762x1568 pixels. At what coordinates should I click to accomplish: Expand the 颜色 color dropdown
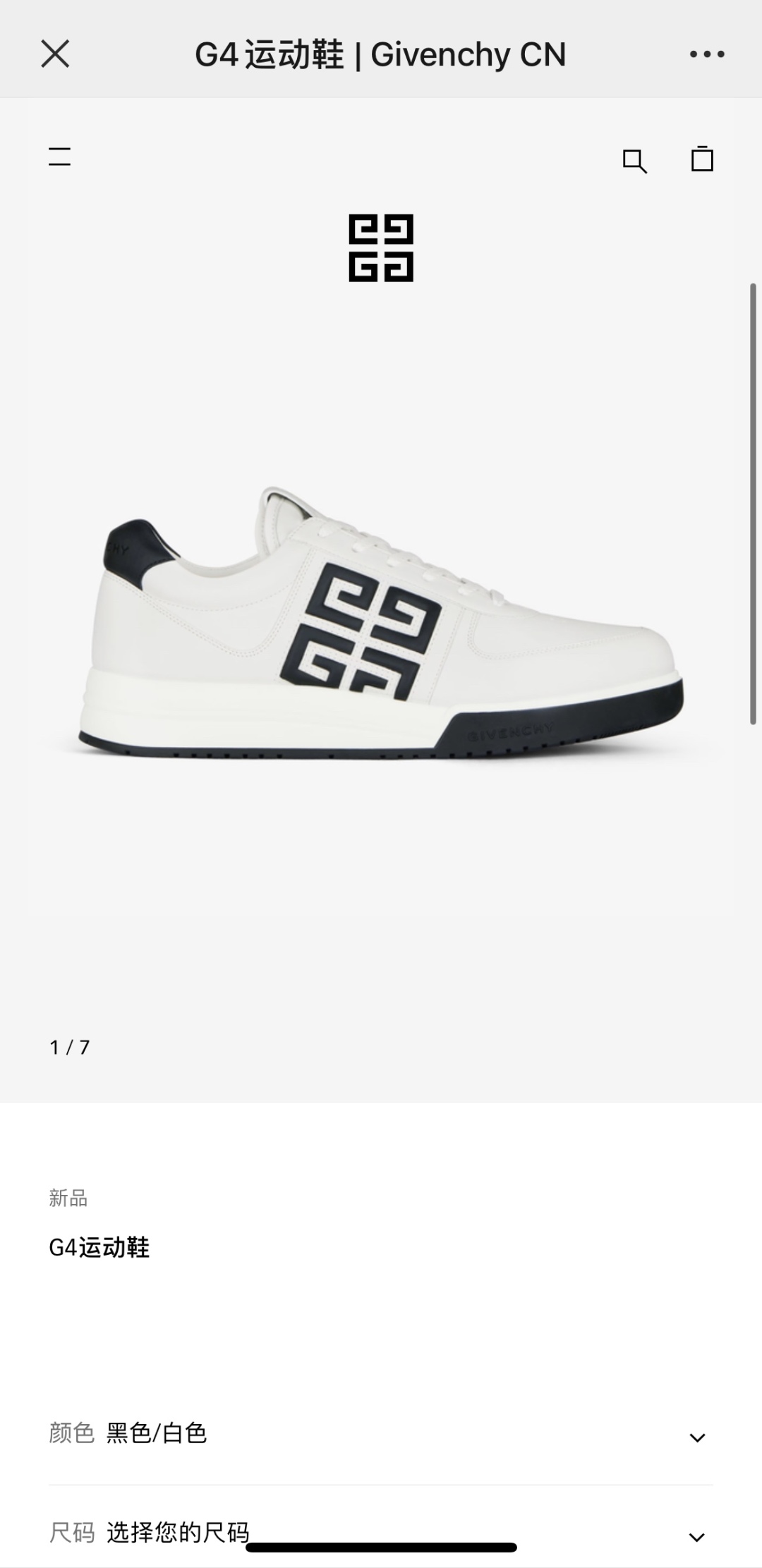click(697, 1438)
